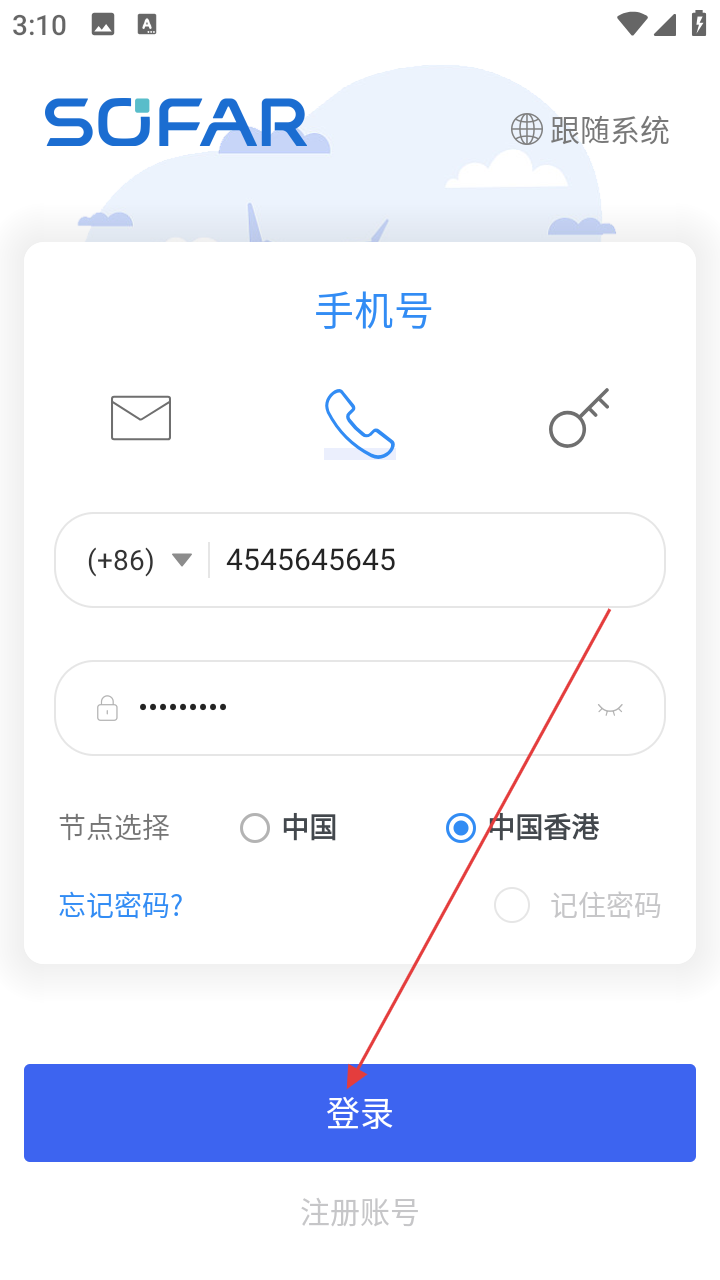
Task: Switch to email login tab
Action: [141, 418]
